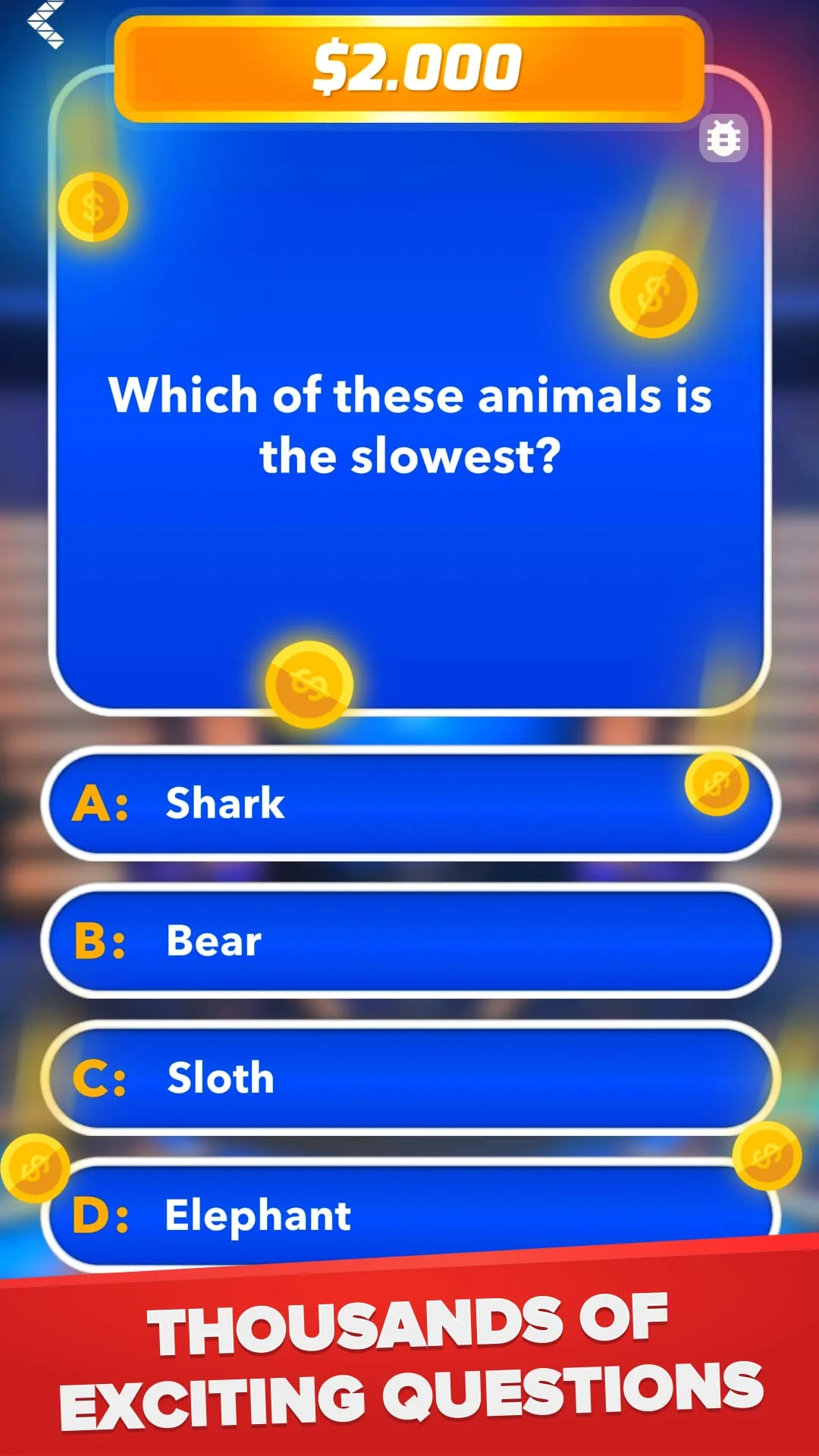Choose answer B: Bear

(409, 940)
